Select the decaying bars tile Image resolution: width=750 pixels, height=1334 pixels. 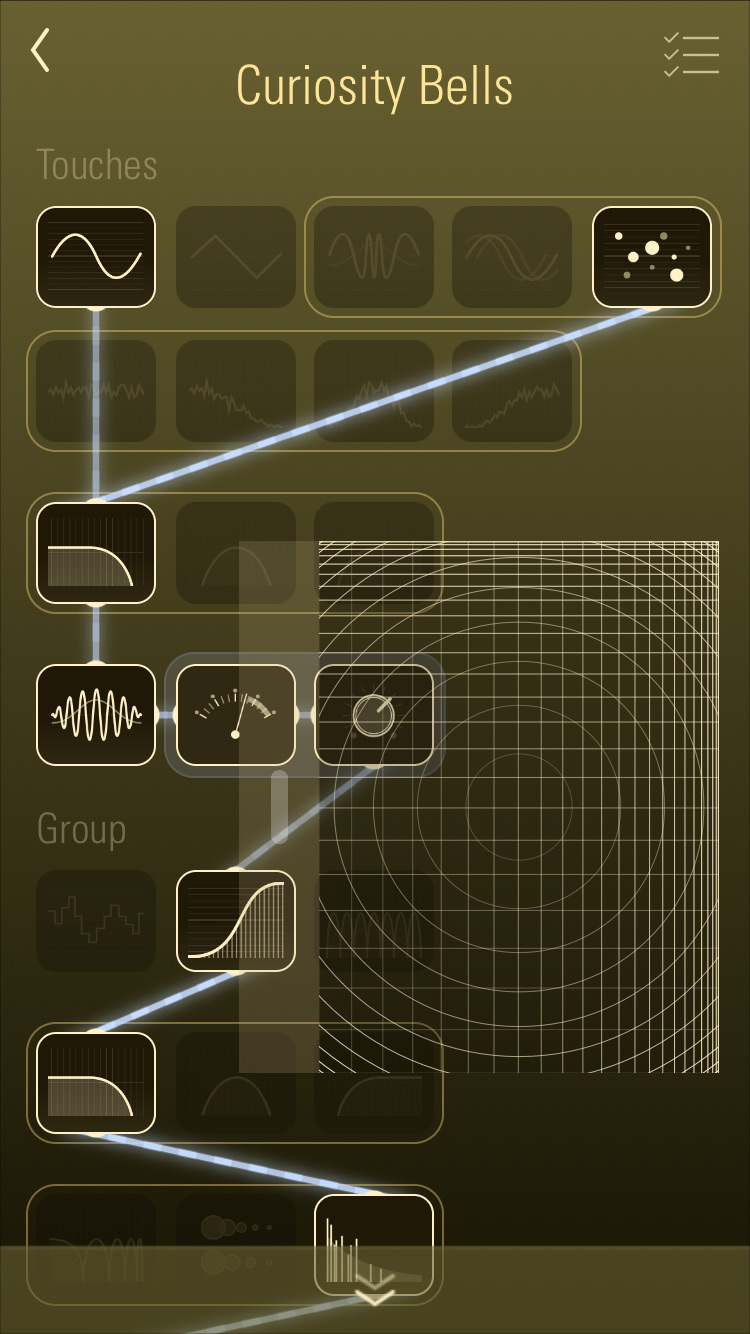tap(374, 1245)
